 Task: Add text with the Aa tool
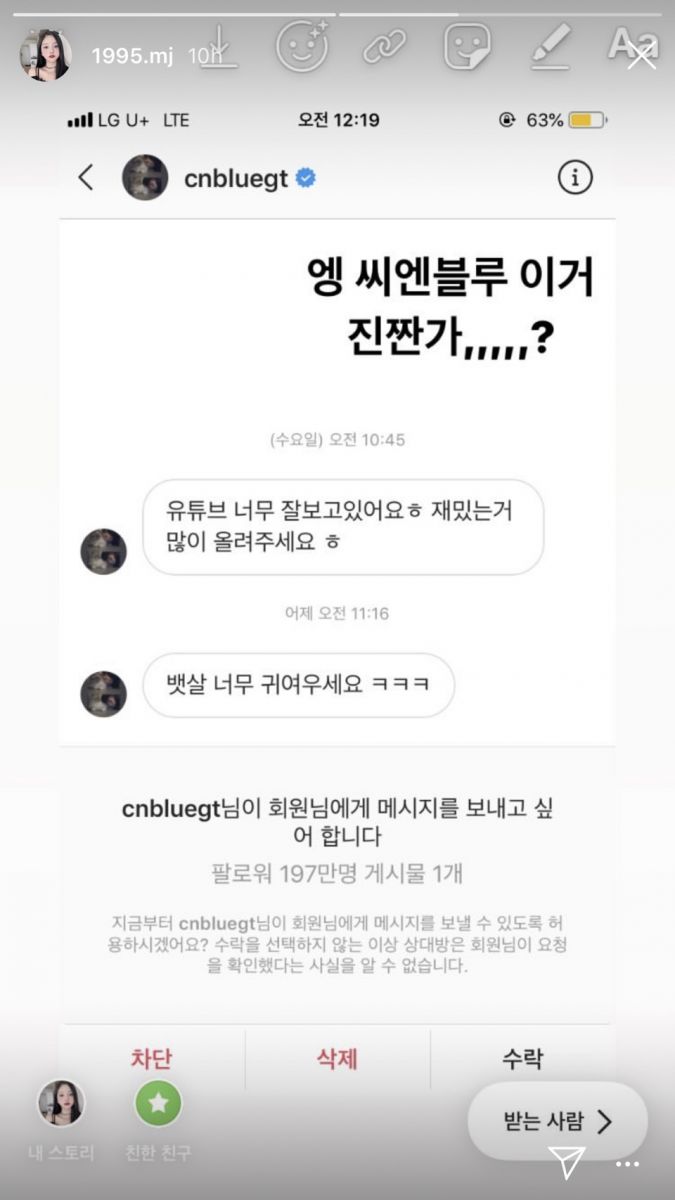tap(634, 43)
